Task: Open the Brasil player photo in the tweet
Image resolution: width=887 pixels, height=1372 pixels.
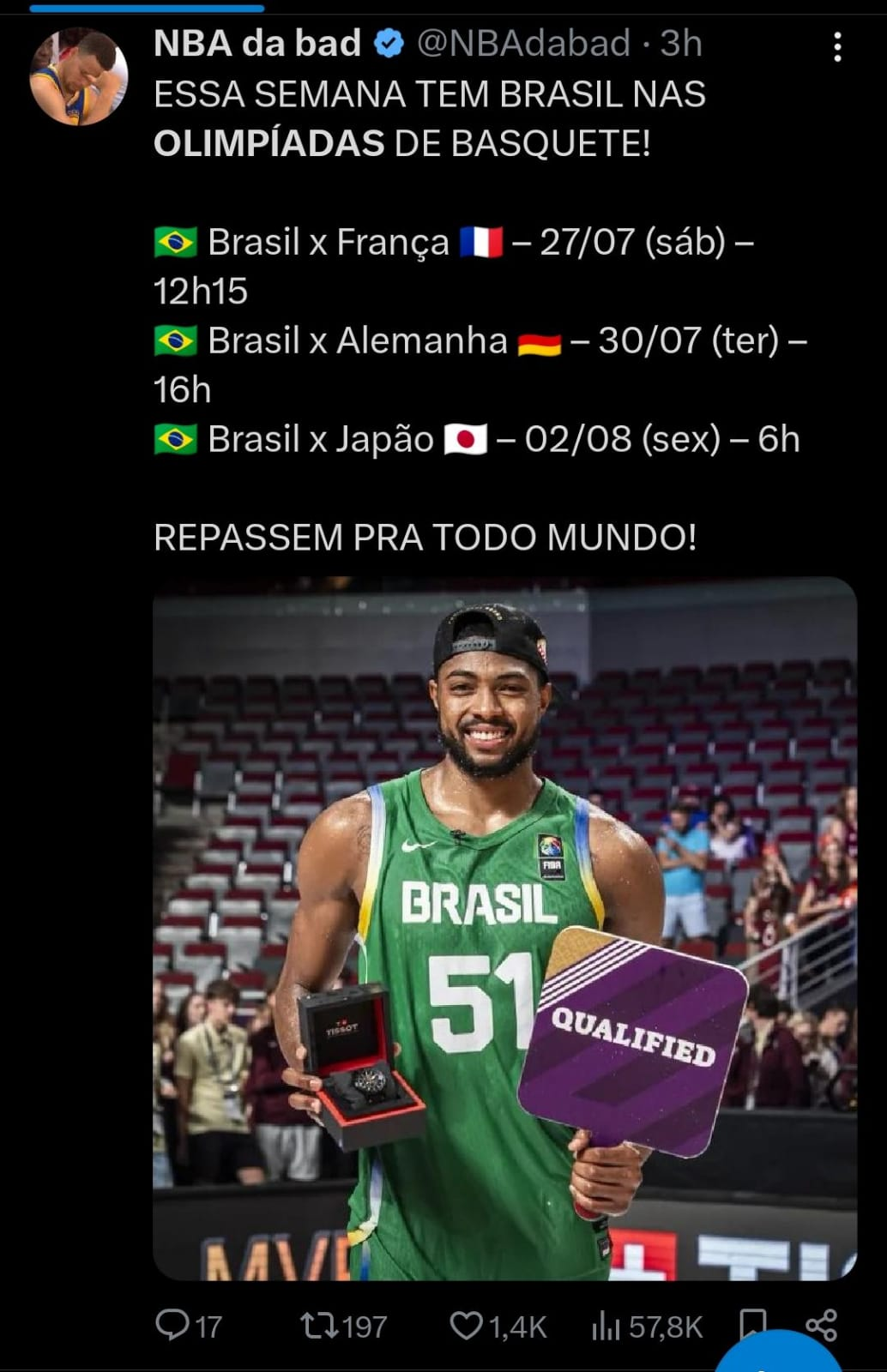Action: point(504,928)
